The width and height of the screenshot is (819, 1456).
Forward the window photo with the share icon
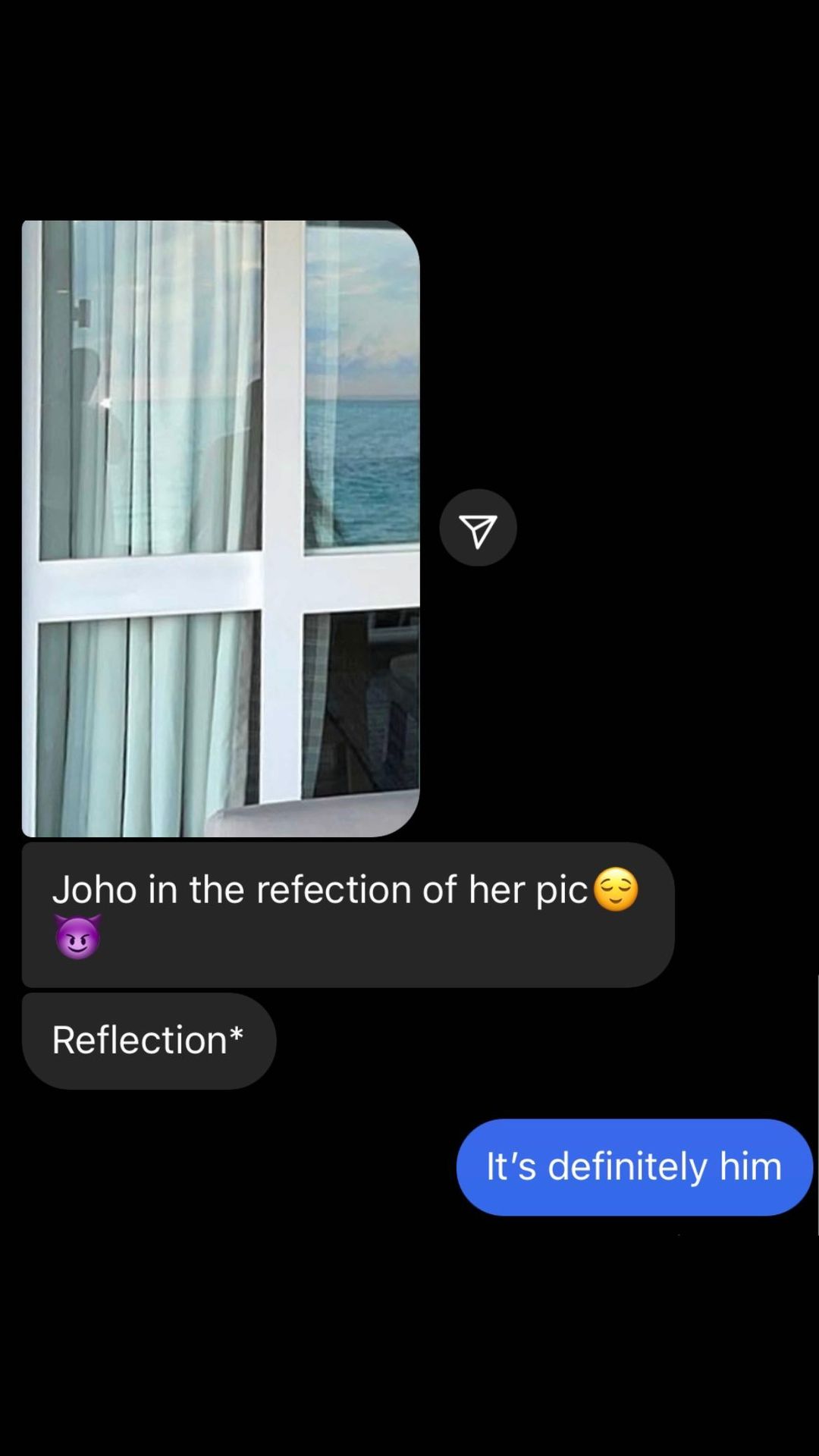(478, 528)
